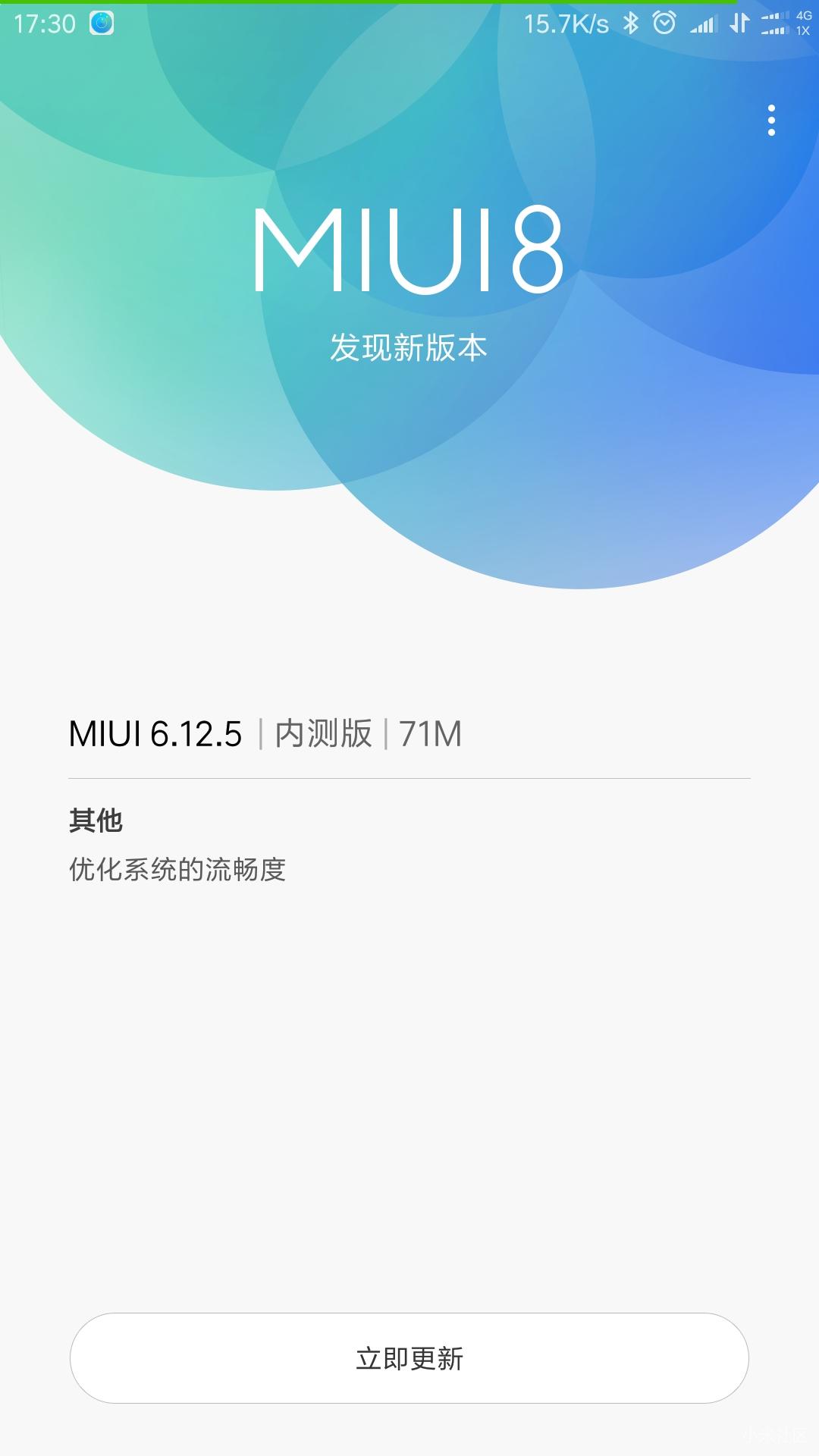Tap the 其他 section header

94,821
